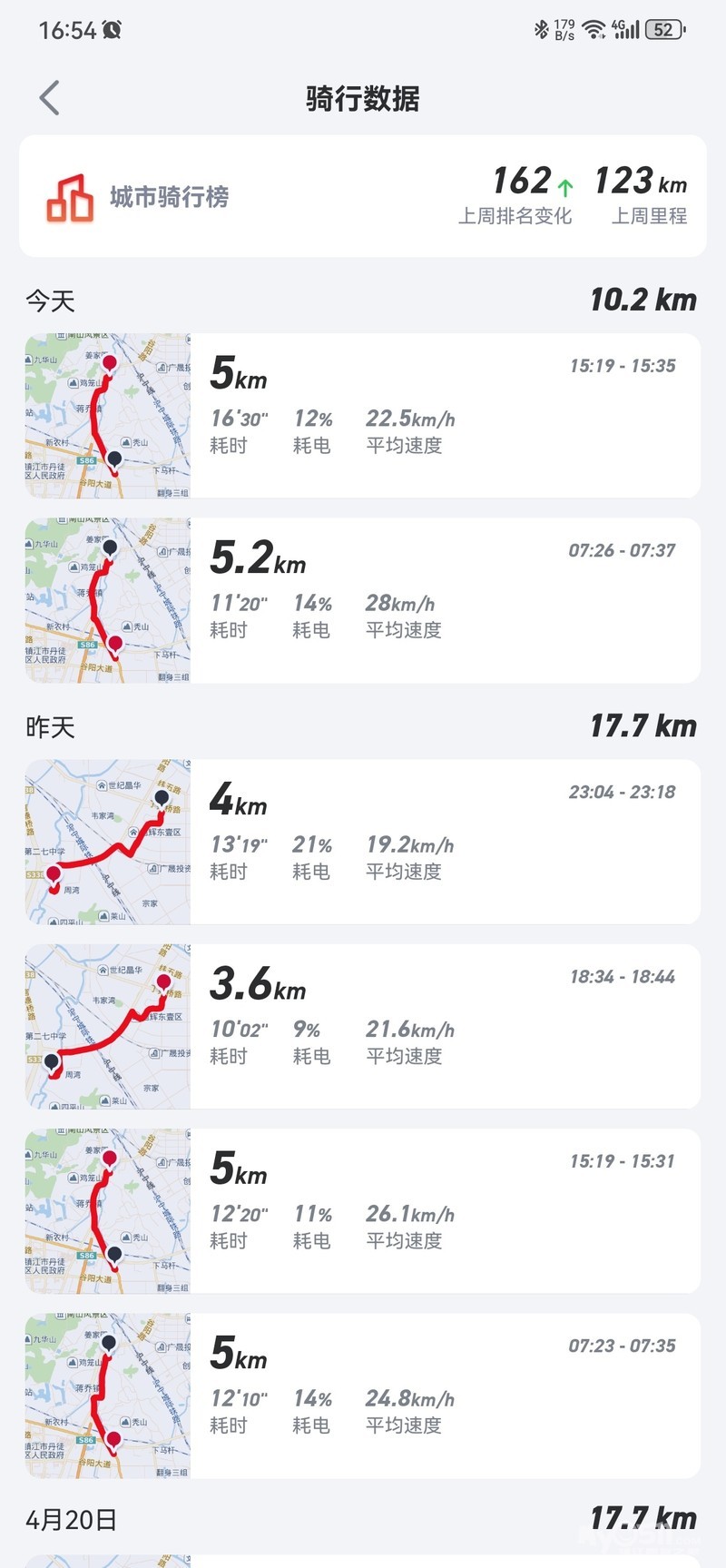Open the 城市骑行榜 ranking card
The height and width of the screenshot is (1568, 726).
362,196
